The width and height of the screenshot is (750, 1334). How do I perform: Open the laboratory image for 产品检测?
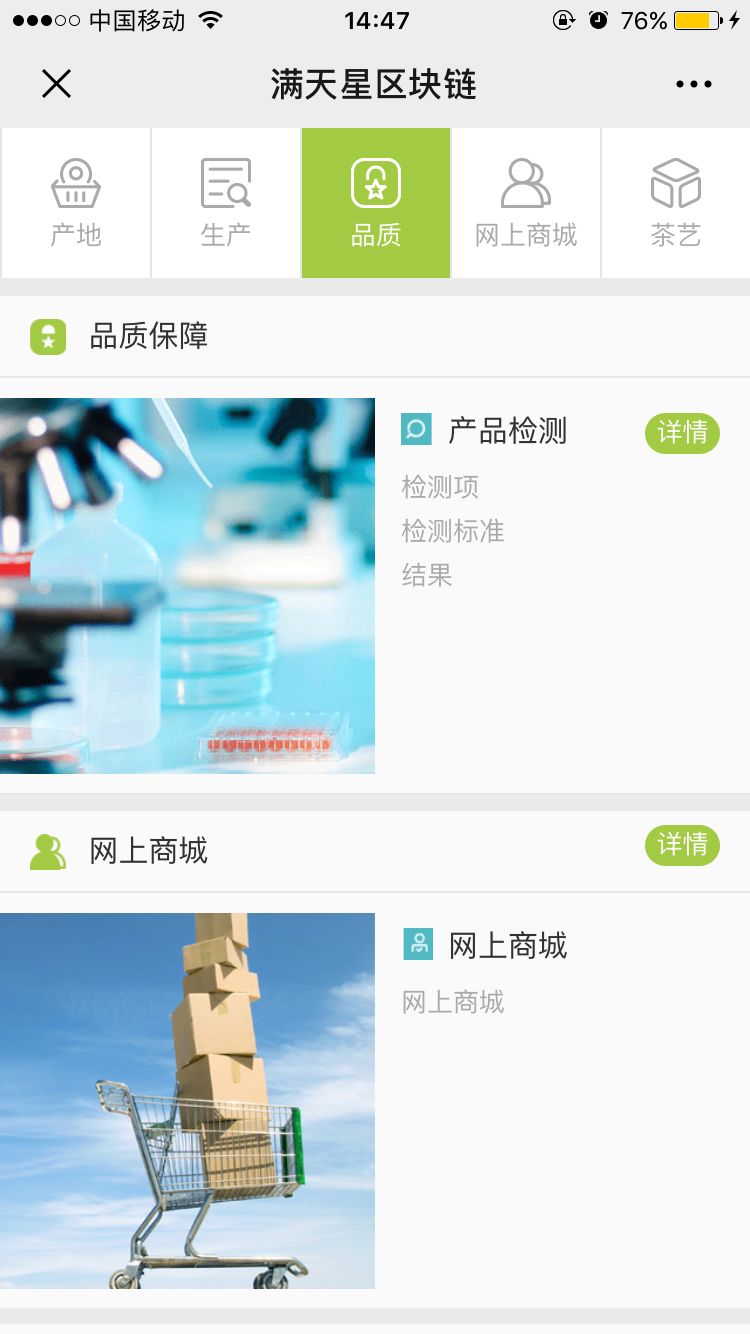click(187, 586)
